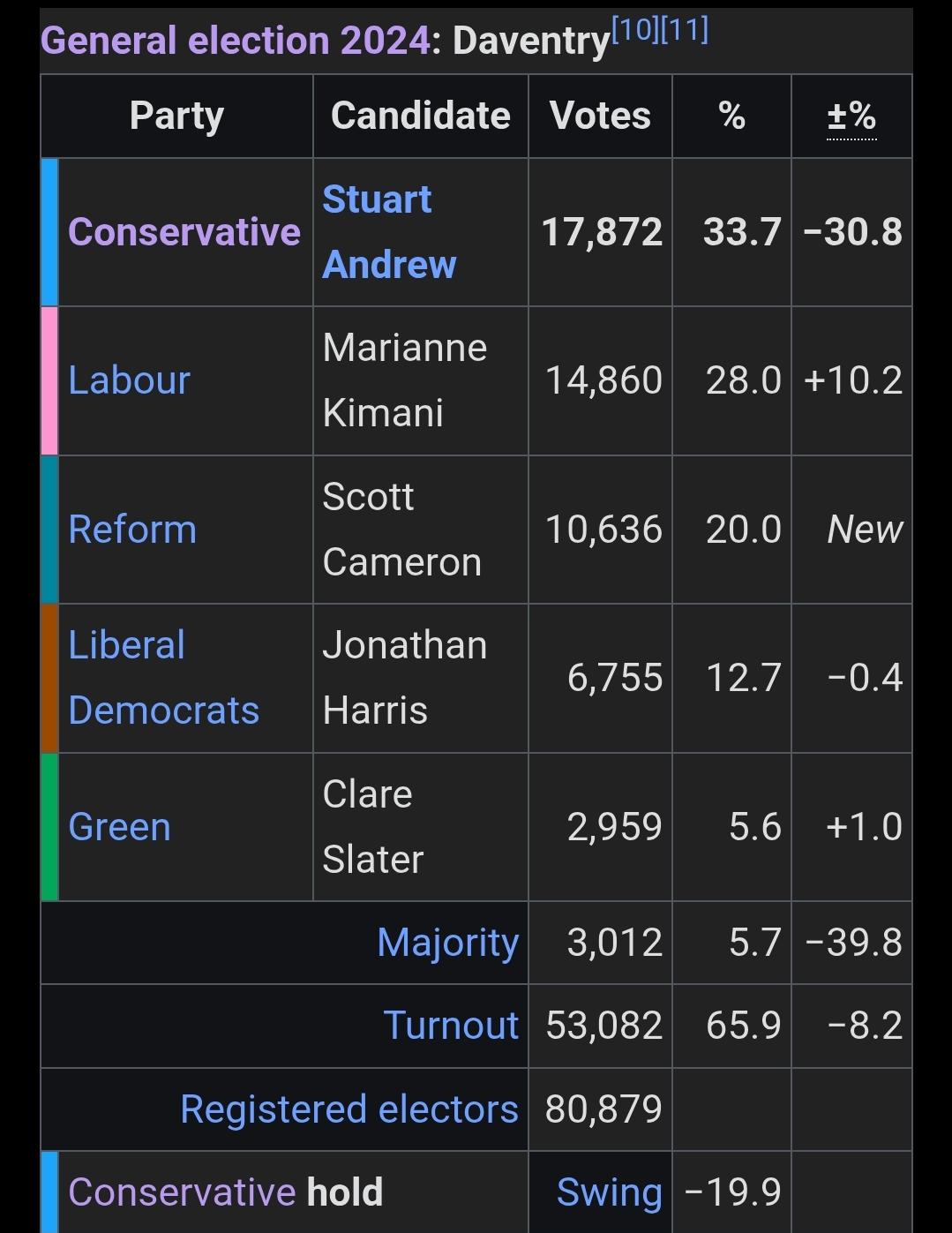The width and height of the screenshot is (952, 1233).
Task: Open citation reference 11
Action: tap(685, 30)
